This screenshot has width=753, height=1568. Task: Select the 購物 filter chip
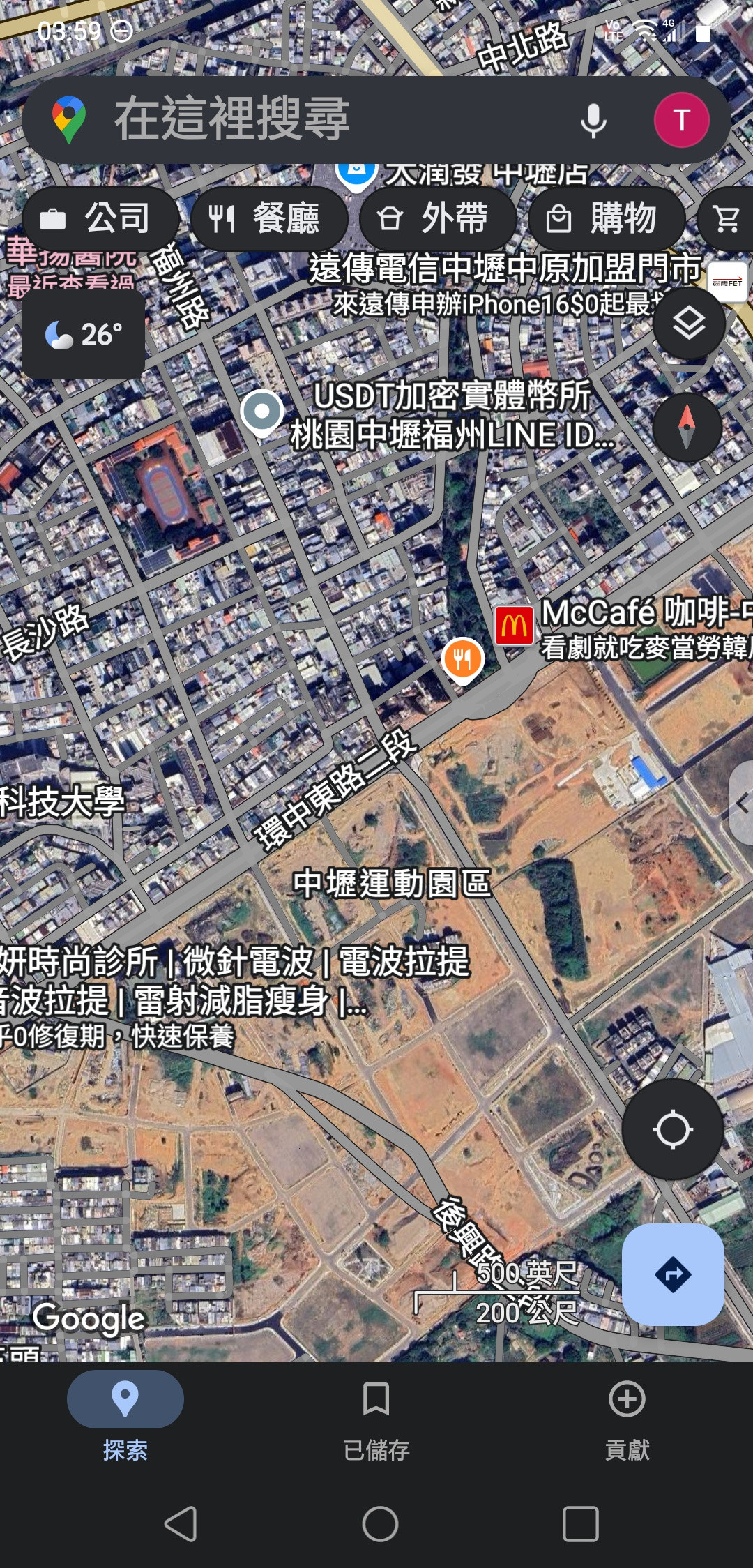pyautogui.click(x=606, y=218)
